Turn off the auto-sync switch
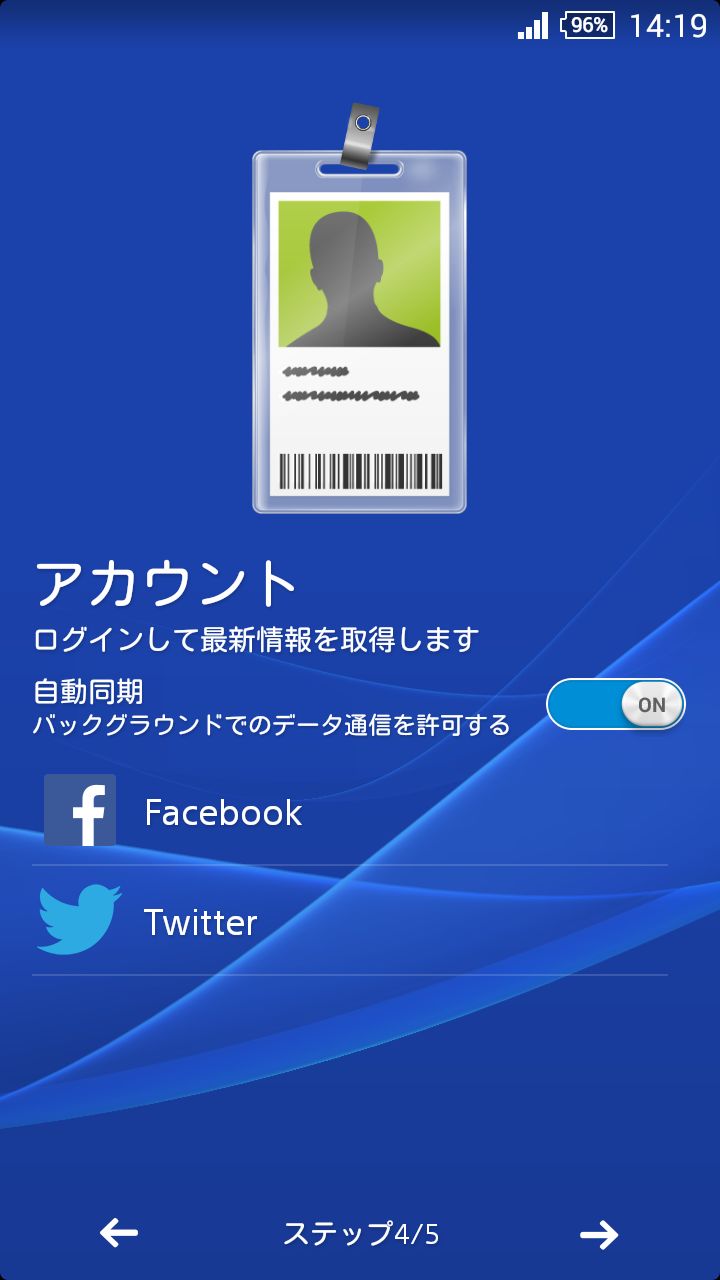This screenshot has width=720, height=1280. [616, 704]
